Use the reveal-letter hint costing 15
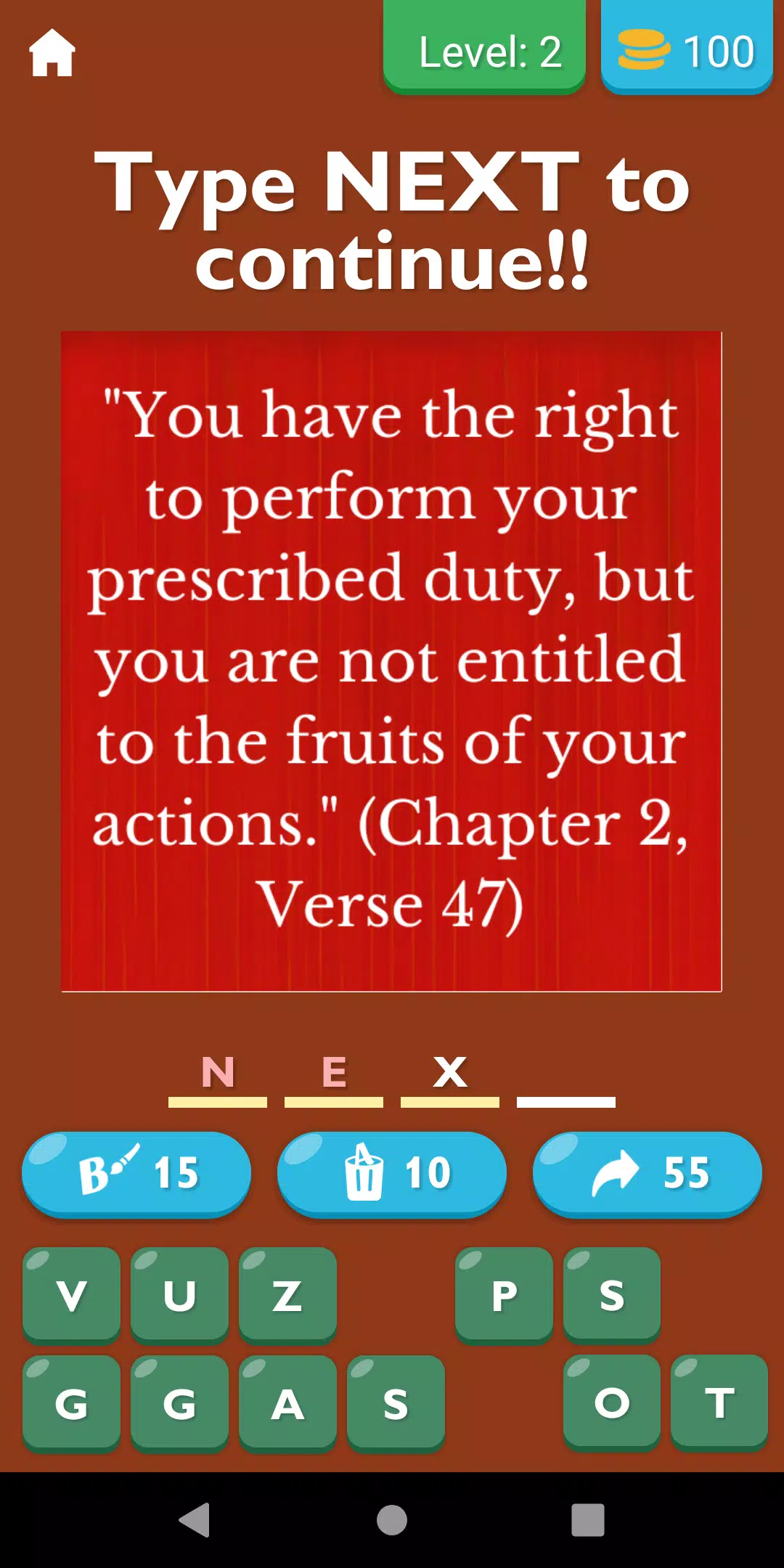This screenshot has height=1568, width=784. coord(136,1174)
